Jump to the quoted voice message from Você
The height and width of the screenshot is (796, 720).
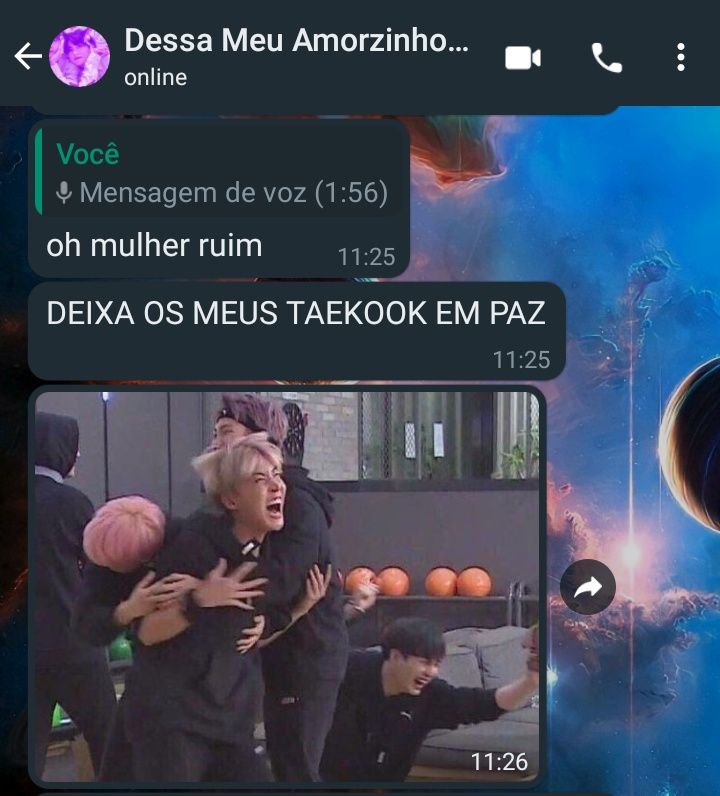tap(221, 174)
